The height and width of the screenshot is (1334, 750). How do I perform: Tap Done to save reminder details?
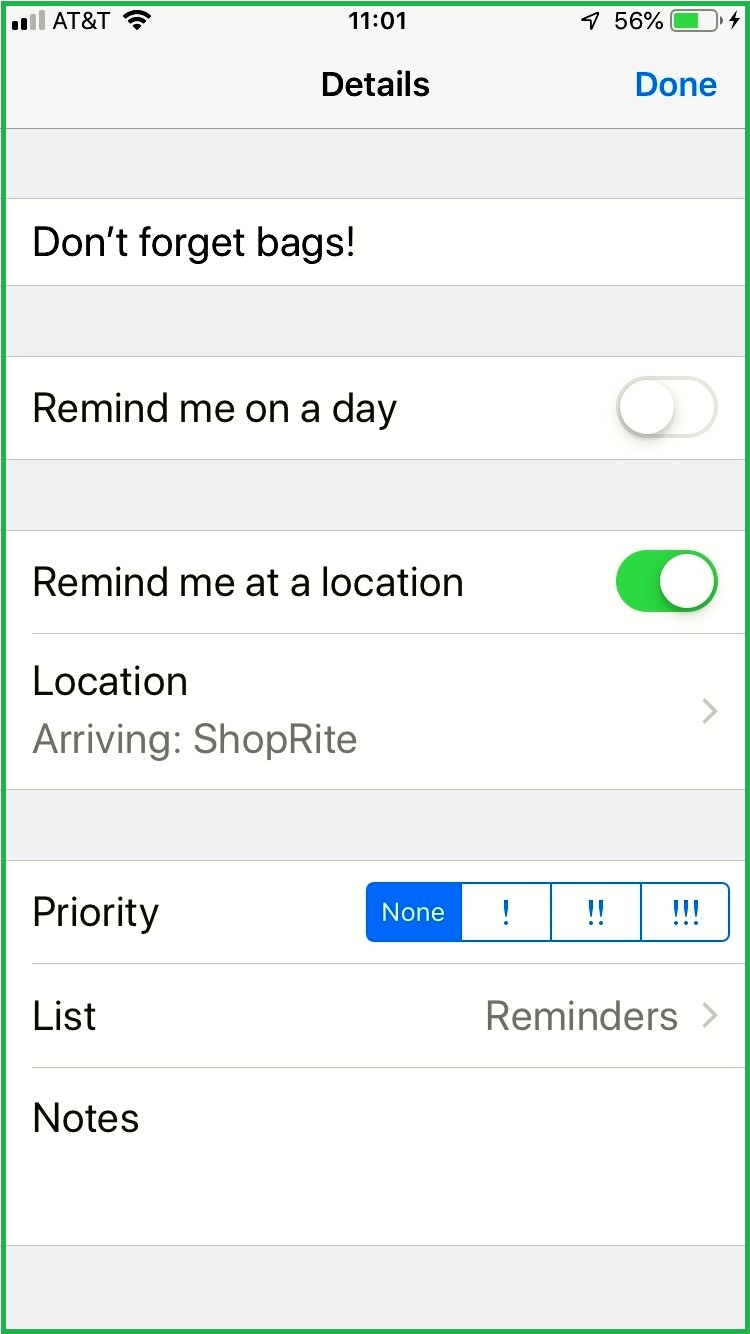coord(675,85)
